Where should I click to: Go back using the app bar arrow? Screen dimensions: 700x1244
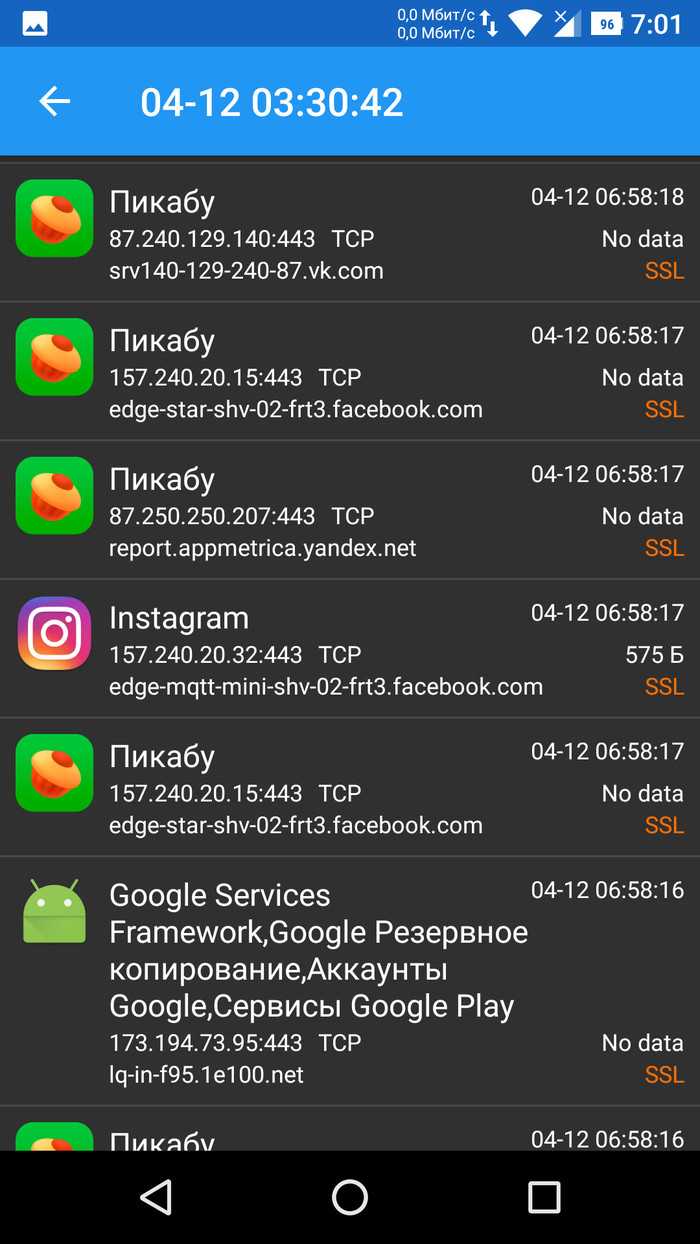55,101
